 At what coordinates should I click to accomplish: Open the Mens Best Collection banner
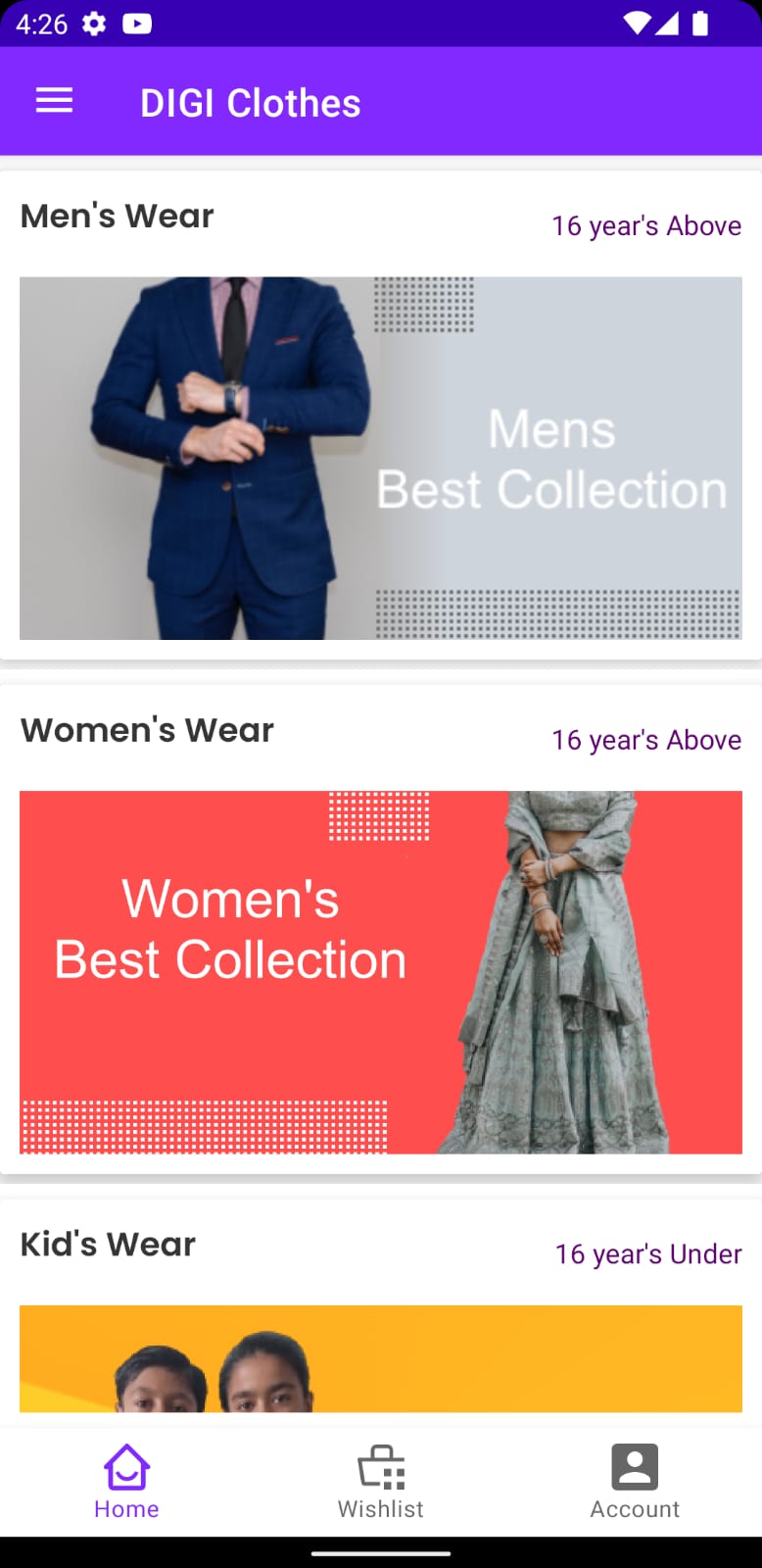381,458
